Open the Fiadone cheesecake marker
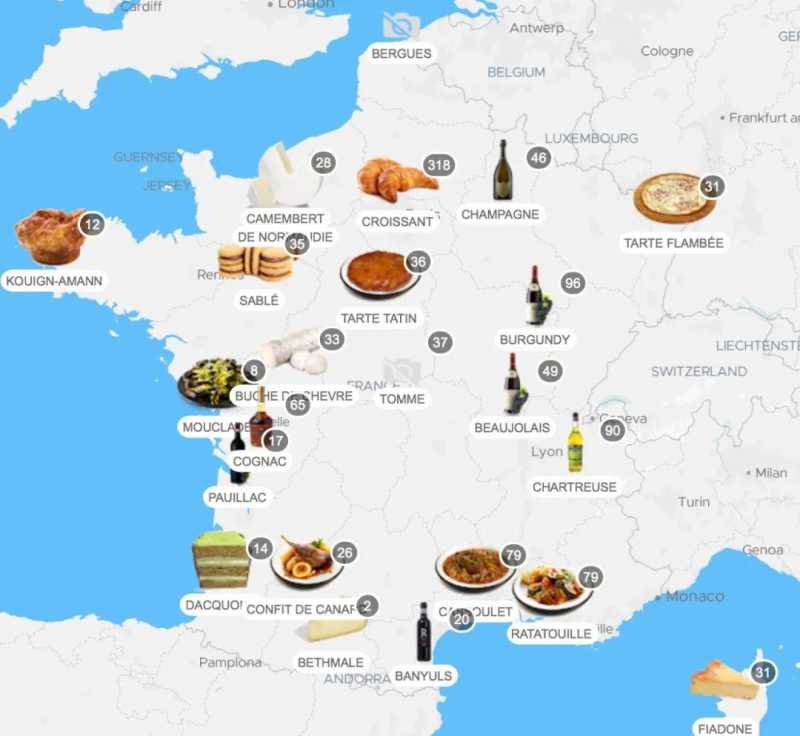The height and width of the screenshot is (736, 800). coord(723,682)
